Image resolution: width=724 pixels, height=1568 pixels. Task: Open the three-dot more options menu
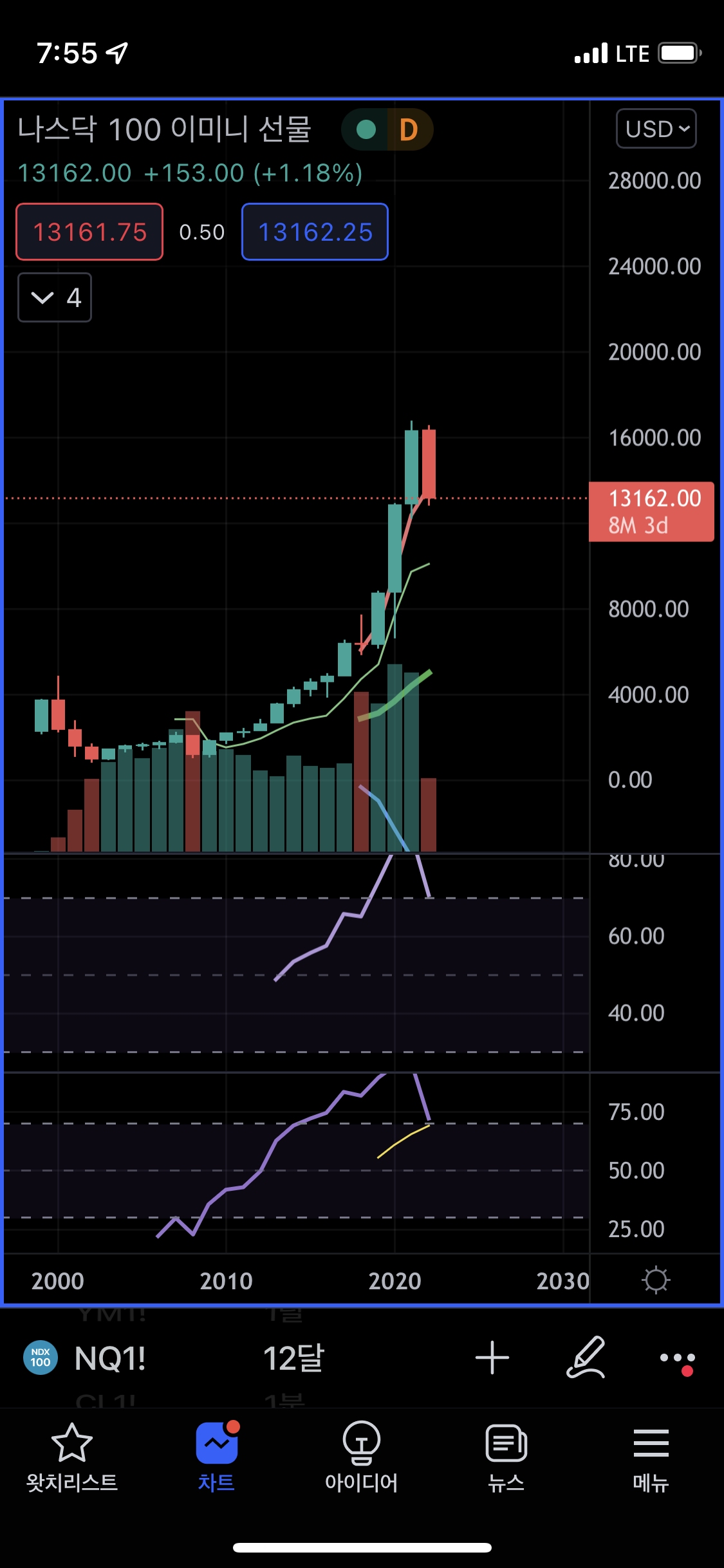(677, 1358)
